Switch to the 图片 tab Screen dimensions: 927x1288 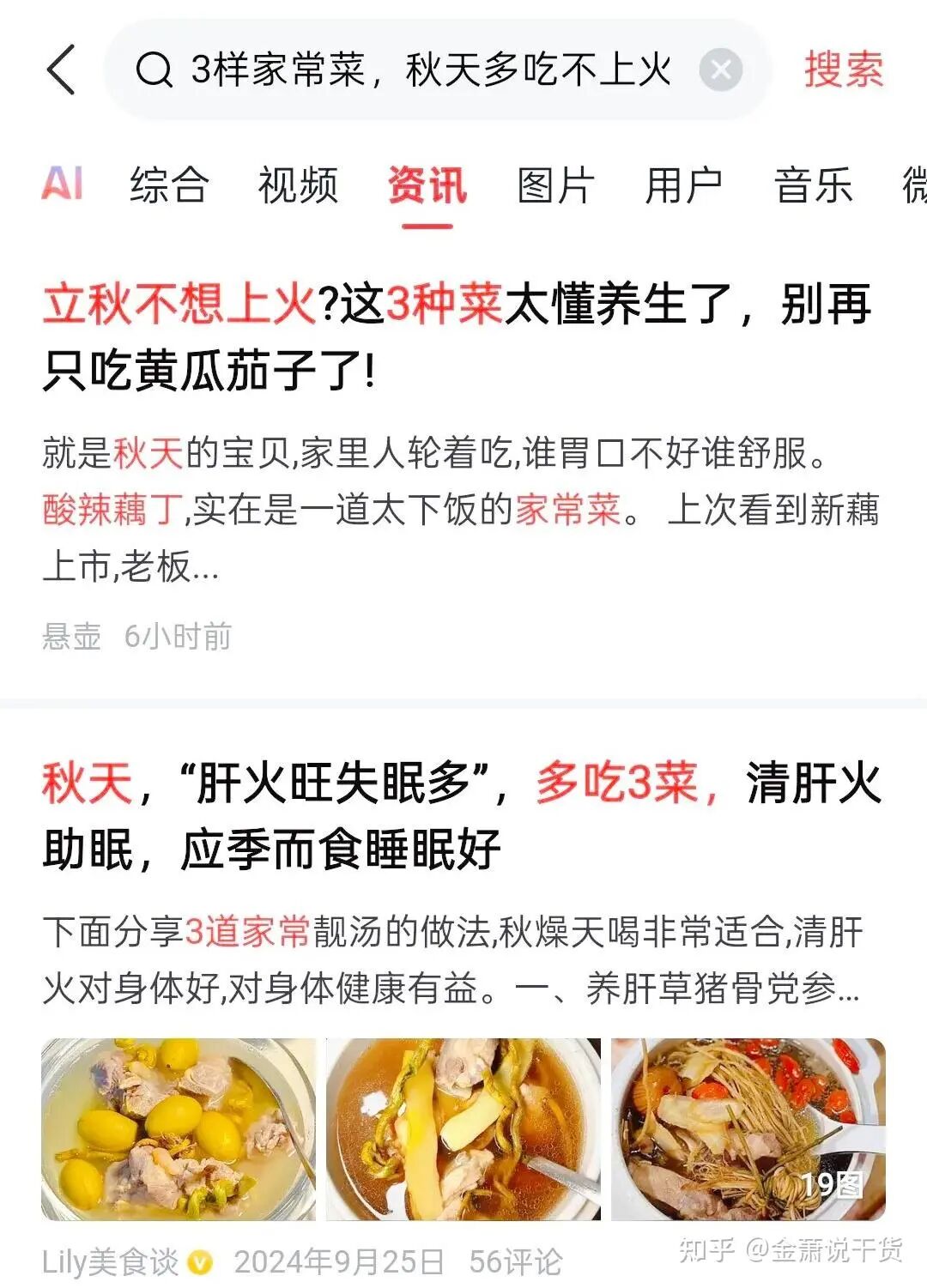(555, 184)
